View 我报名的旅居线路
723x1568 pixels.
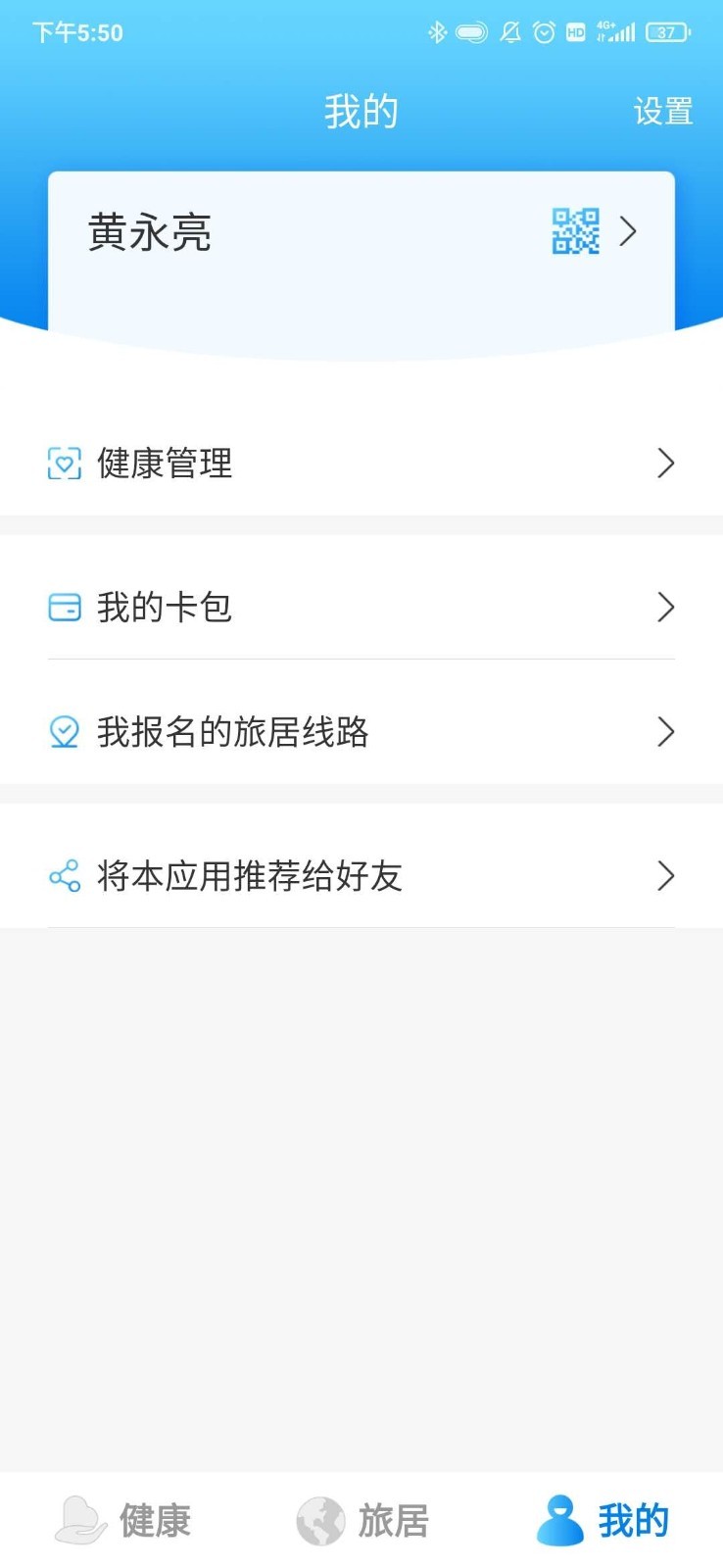pyautogui.click(x=361, y=732)
